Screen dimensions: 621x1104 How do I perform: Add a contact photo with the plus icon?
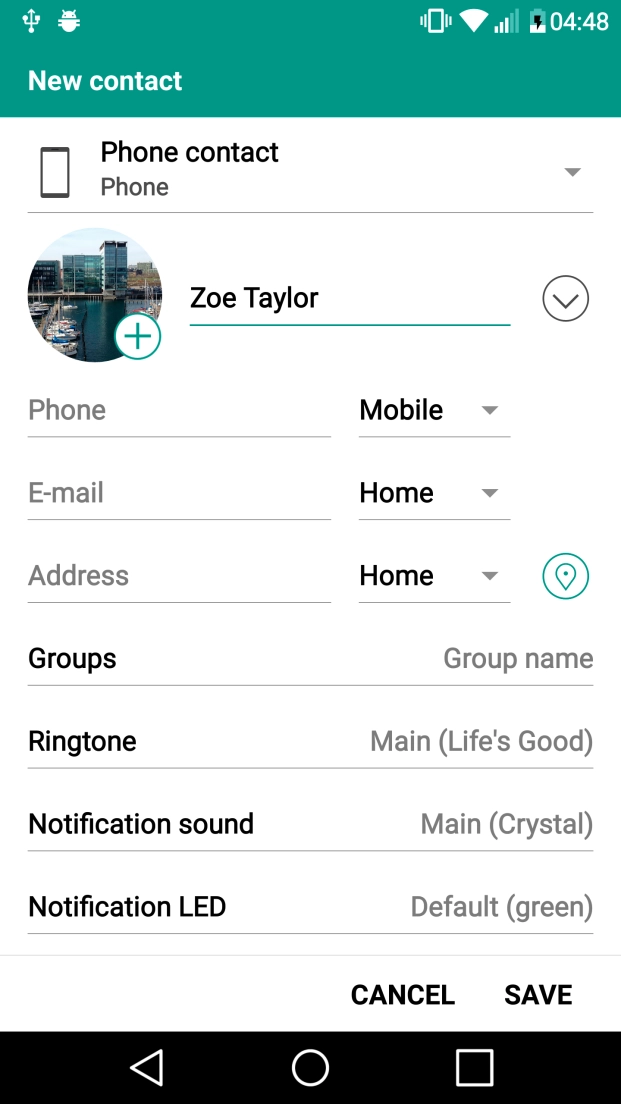pos(138,337)
